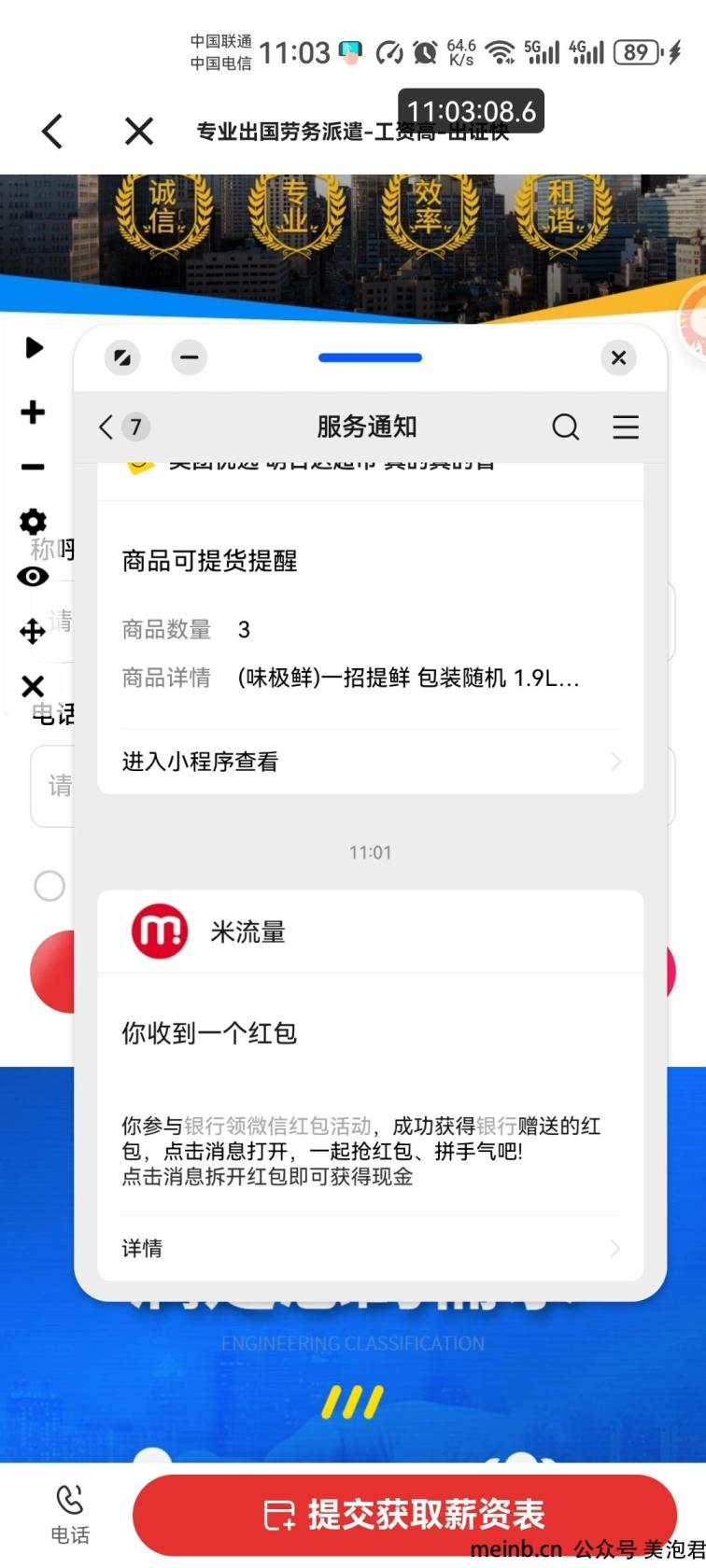Go back from 服务通知 chat
The height and width of the screenshot is (1568, 706).
tap(107, 427)
